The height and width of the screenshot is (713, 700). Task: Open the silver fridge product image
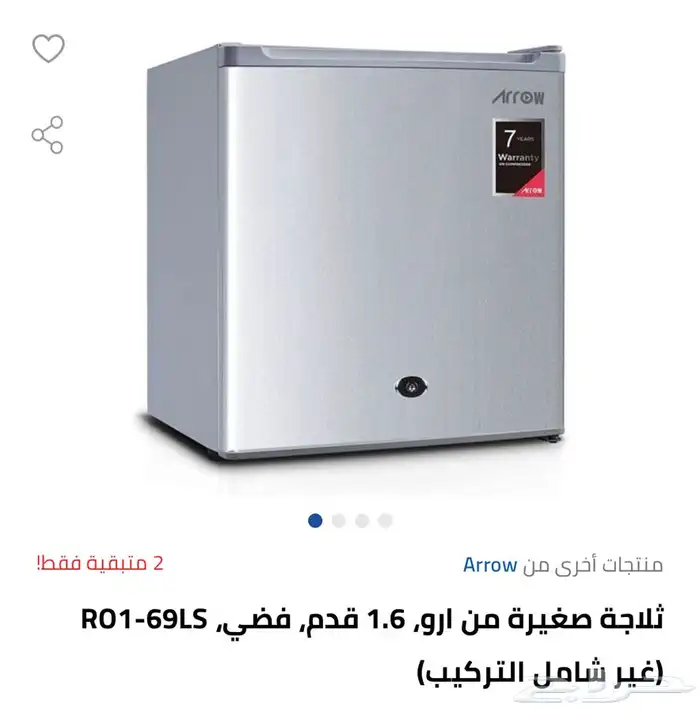356,254
